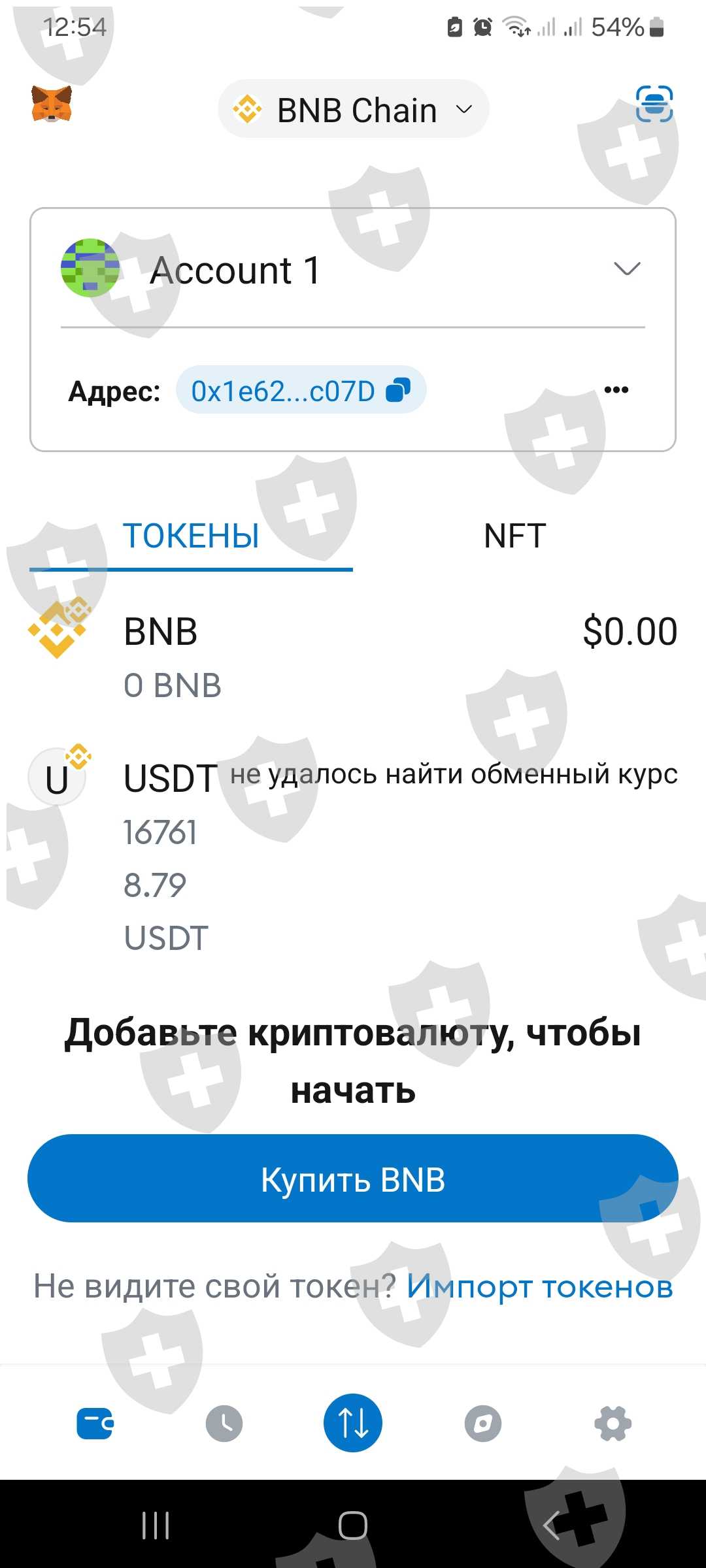Switch to the NFT tab
This screenshot has height=1568, width=706.
pyautogui.click(x=514, y=536)
